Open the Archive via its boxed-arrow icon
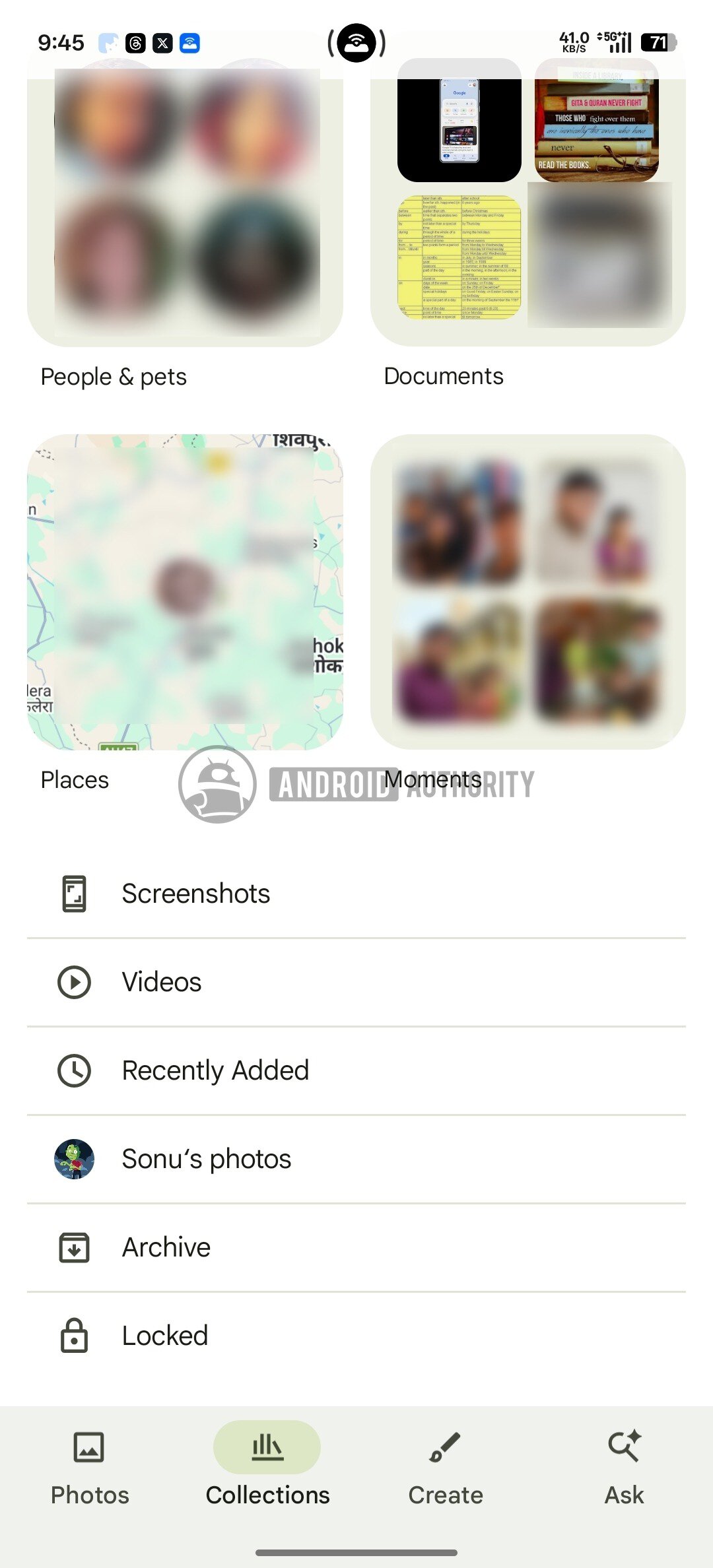 coord(74,1247)
